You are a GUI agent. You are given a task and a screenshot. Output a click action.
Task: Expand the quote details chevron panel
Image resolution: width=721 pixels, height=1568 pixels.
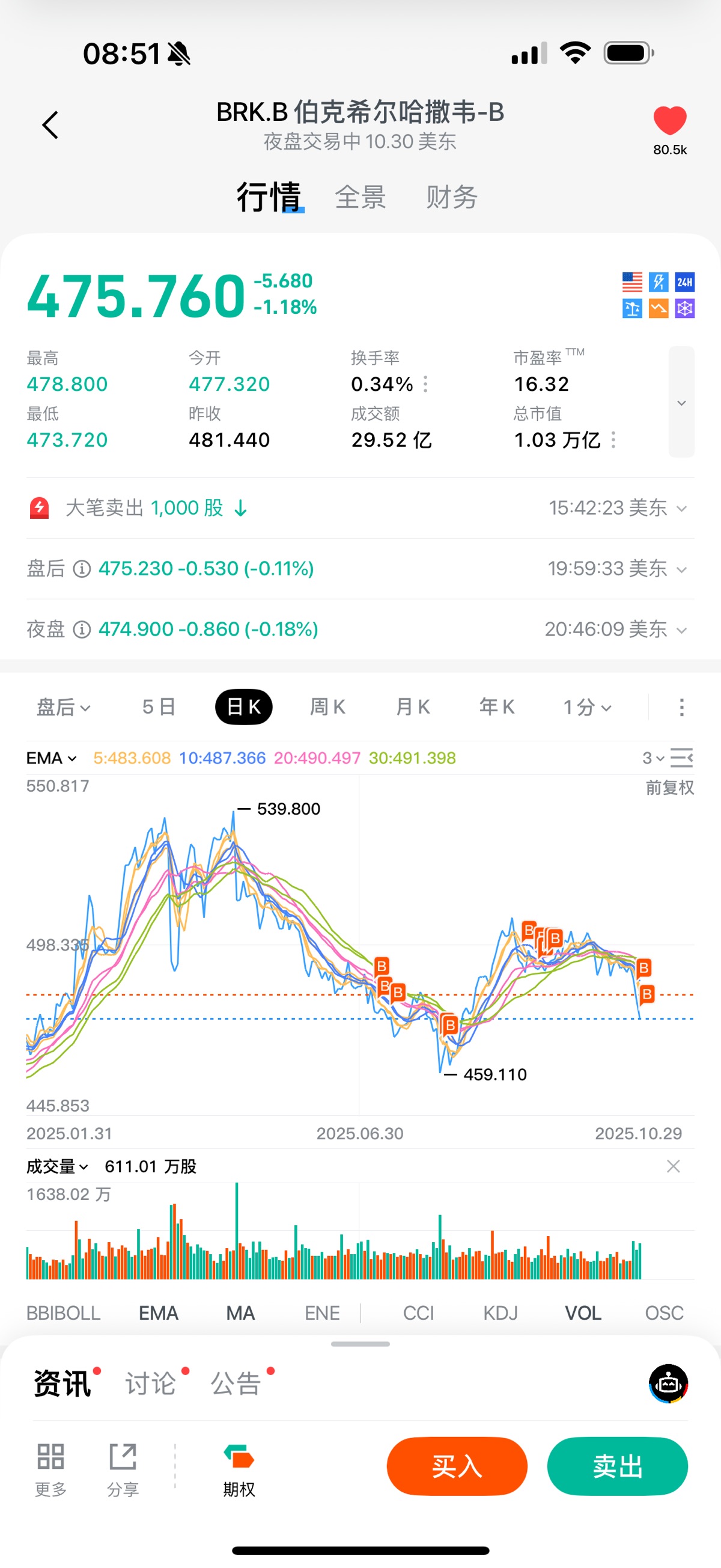[x=681, y=402]
